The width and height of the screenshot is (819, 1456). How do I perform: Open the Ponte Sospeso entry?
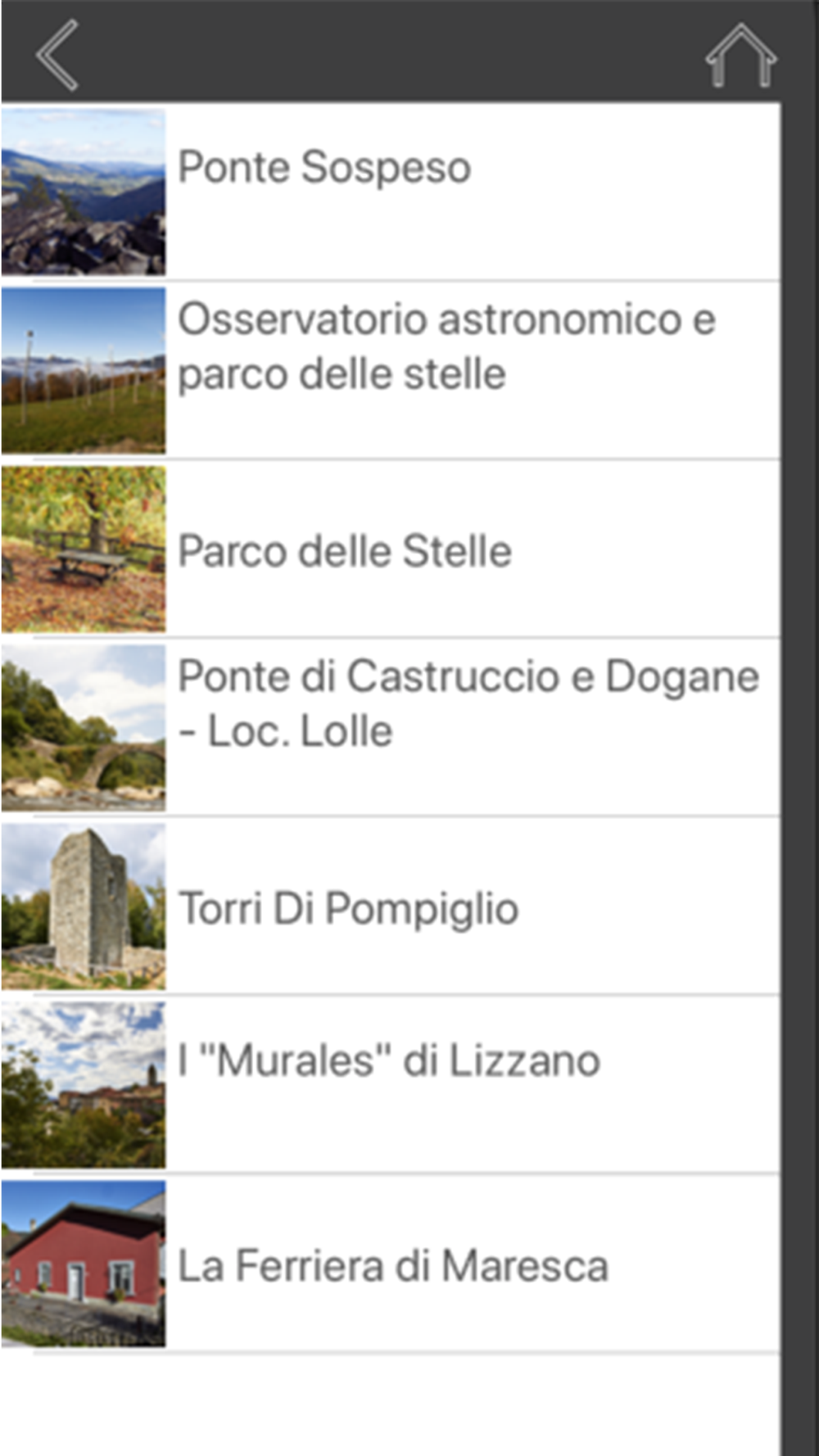pos(390,192)
